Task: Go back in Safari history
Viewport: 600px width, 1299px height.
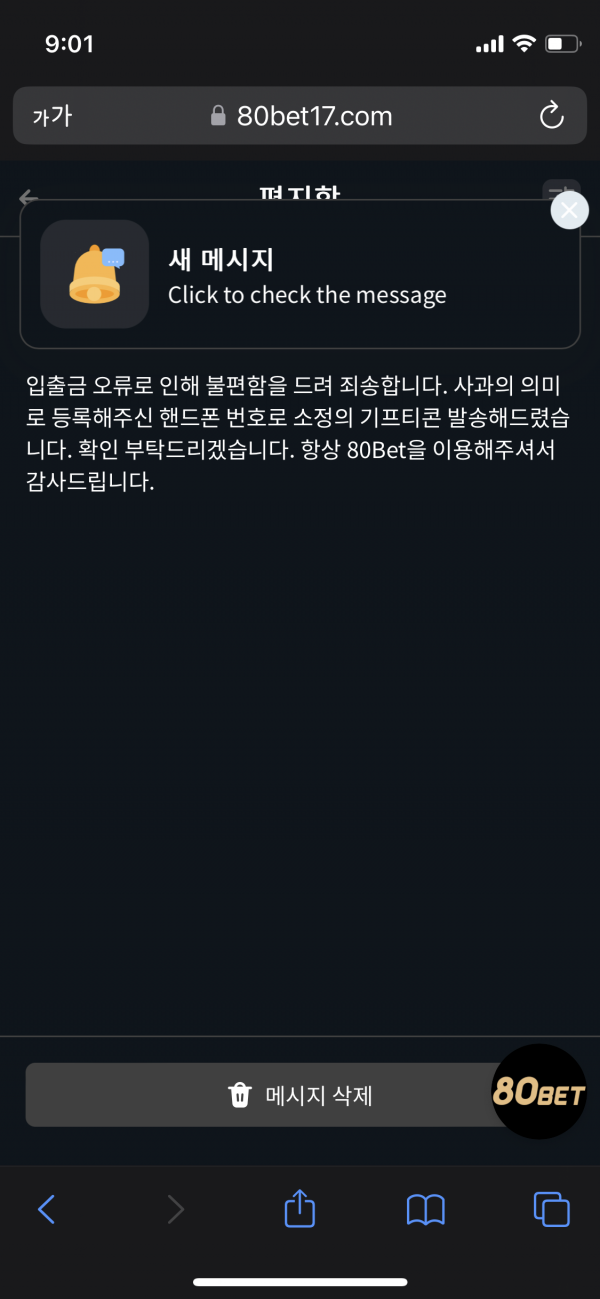Action: point(46,1210)
